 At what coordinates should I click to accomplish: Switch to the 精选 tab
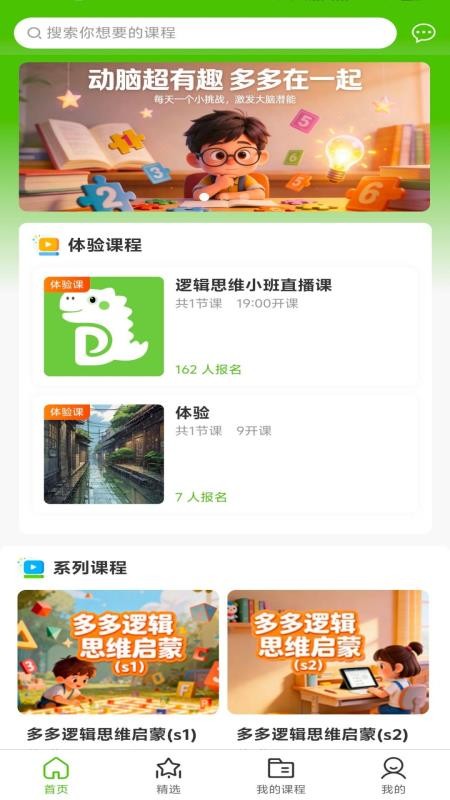pos(168,776)
